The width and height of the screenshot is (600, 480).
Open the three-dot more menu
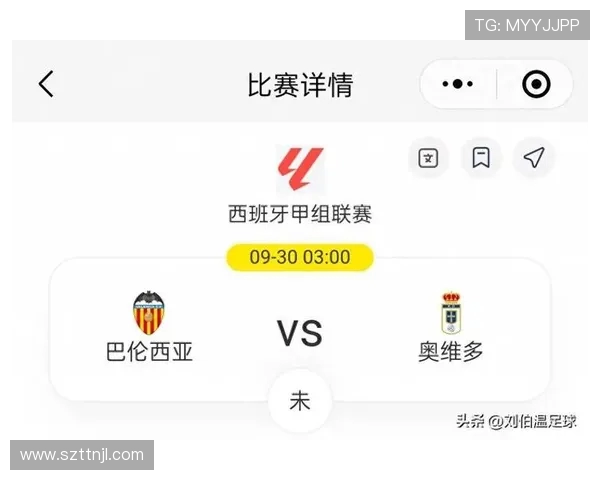coord(457,84)
